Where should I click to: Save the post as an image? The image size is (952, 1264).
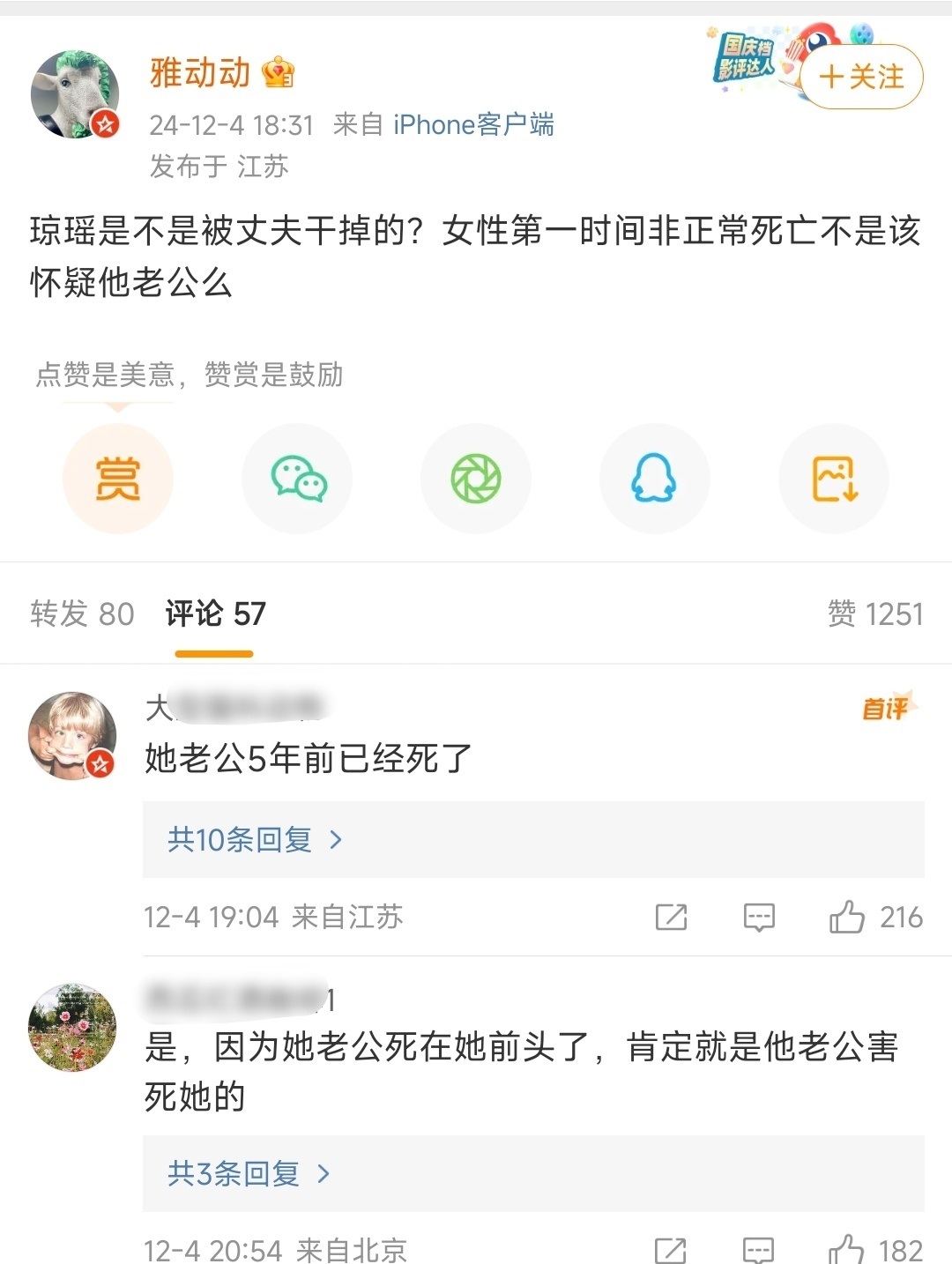click(x=833, y=479)
